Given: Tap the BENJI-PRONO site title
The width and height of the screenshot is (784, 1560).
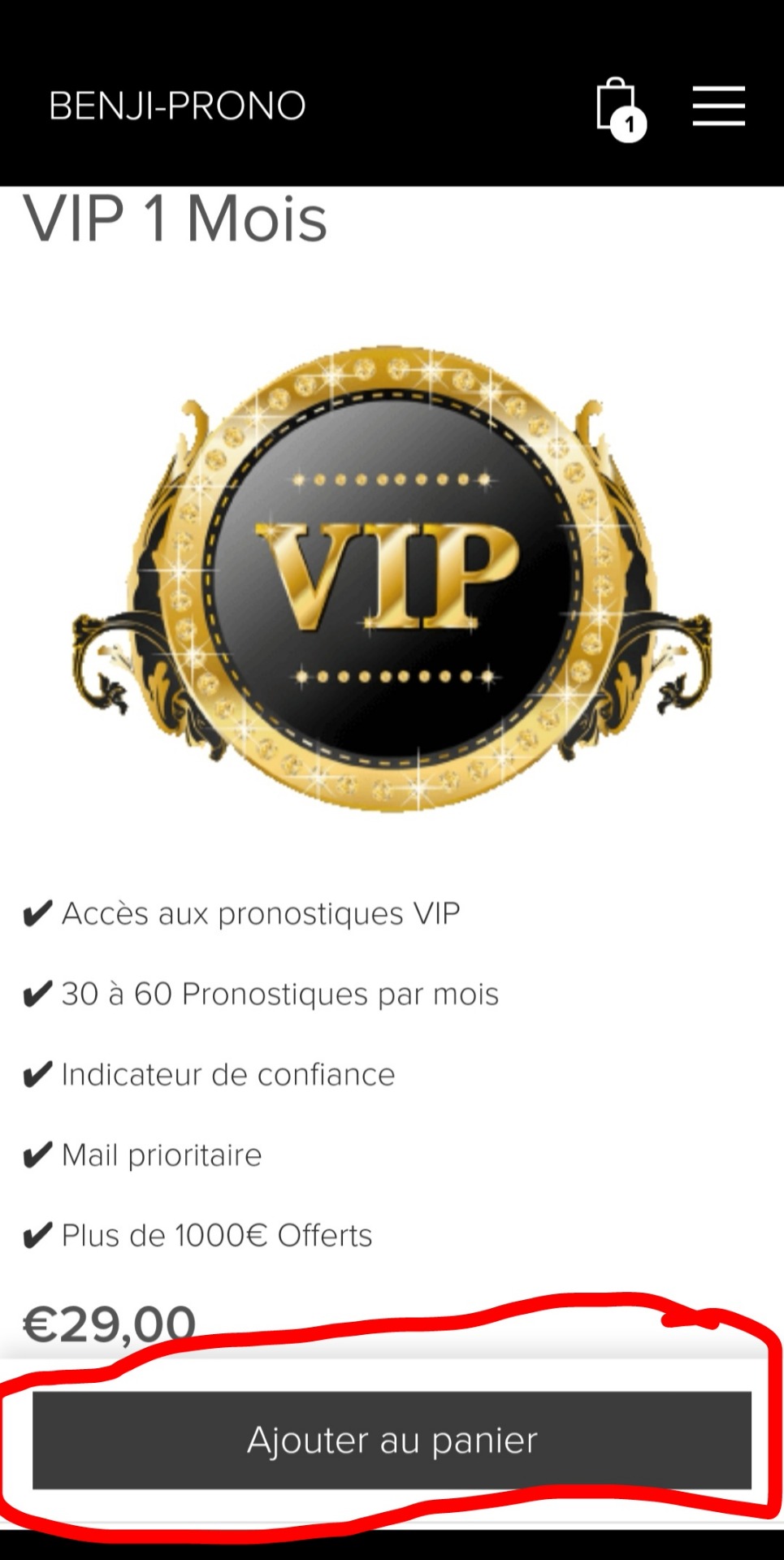Looking at the screenshot, I should point(177,106).
